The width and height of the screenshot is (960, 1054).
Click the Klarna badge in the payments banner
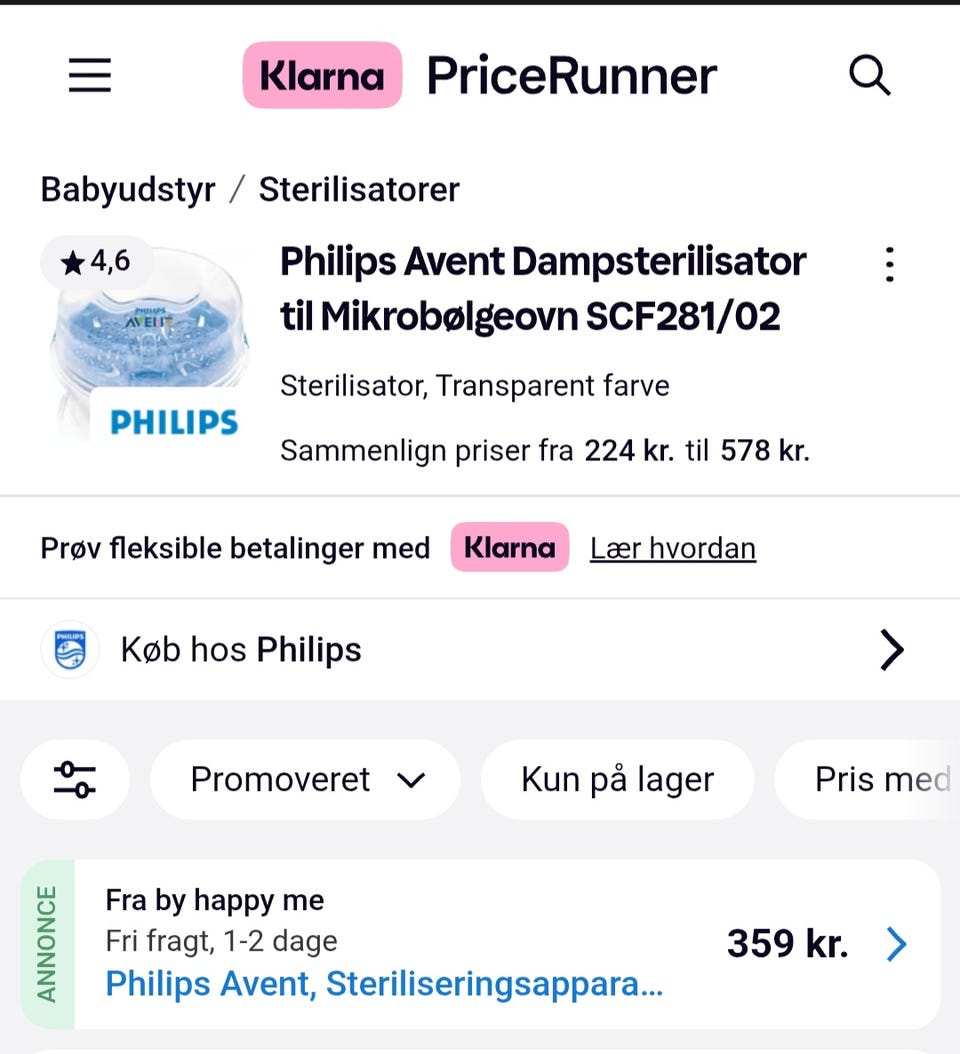509,547
